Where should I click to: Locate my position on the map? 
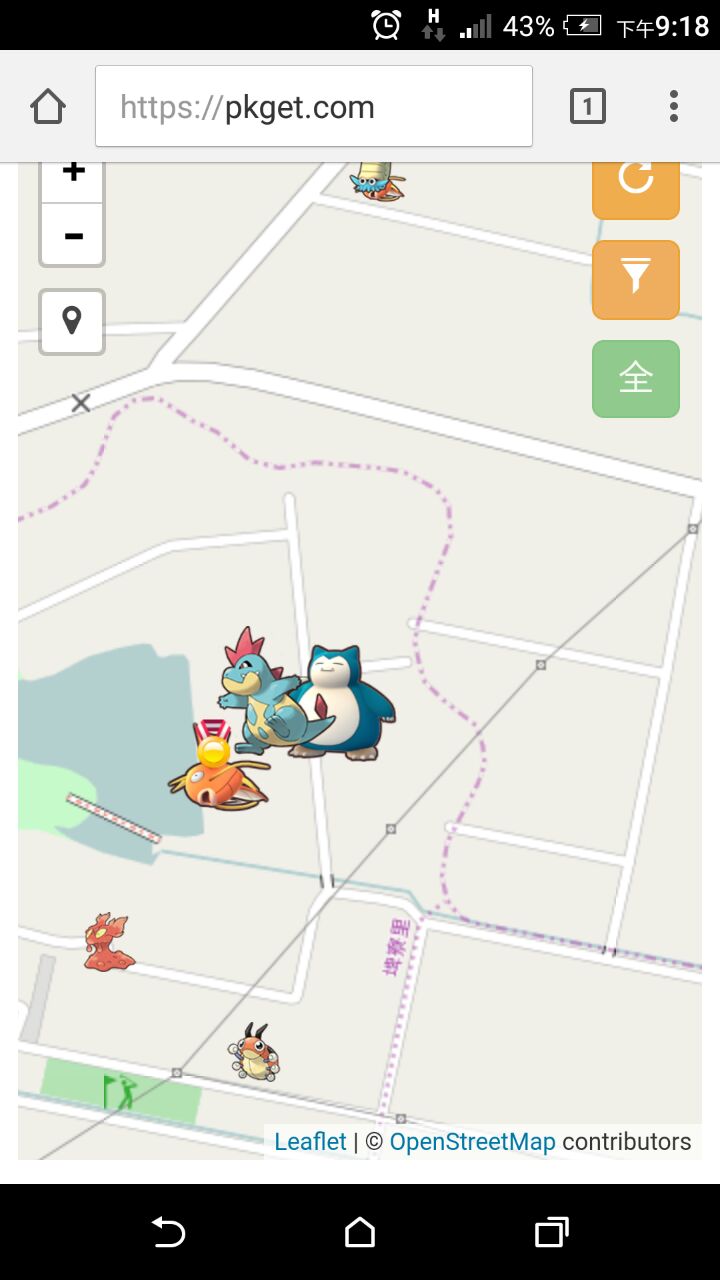72,321
